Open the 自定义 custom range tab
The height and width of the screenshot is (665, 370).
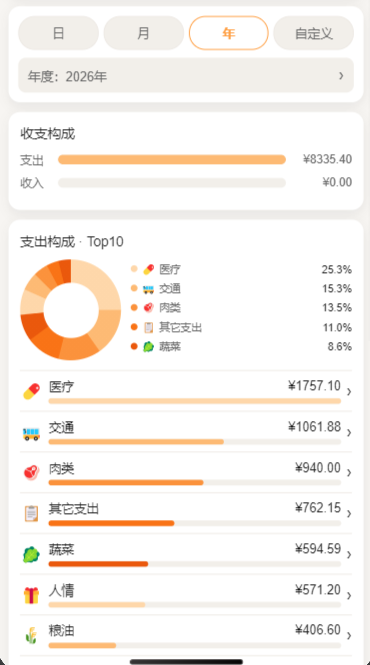[314, 33]
